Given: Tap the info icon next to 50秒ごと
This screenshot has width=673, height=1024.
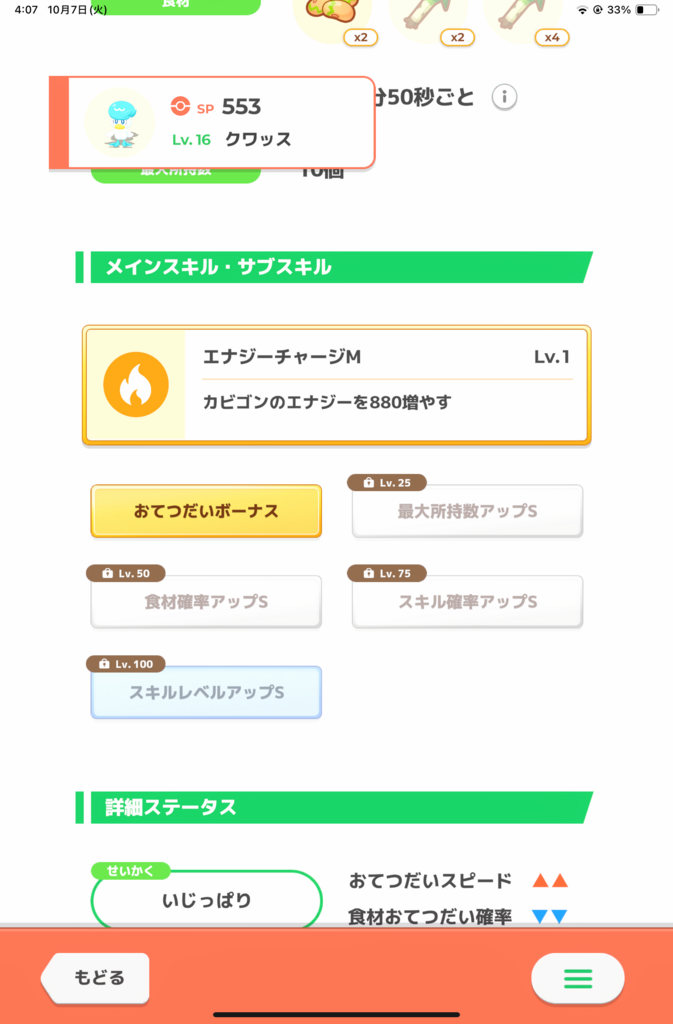Looking at the screenshot, I should click(x=506, y=98).
